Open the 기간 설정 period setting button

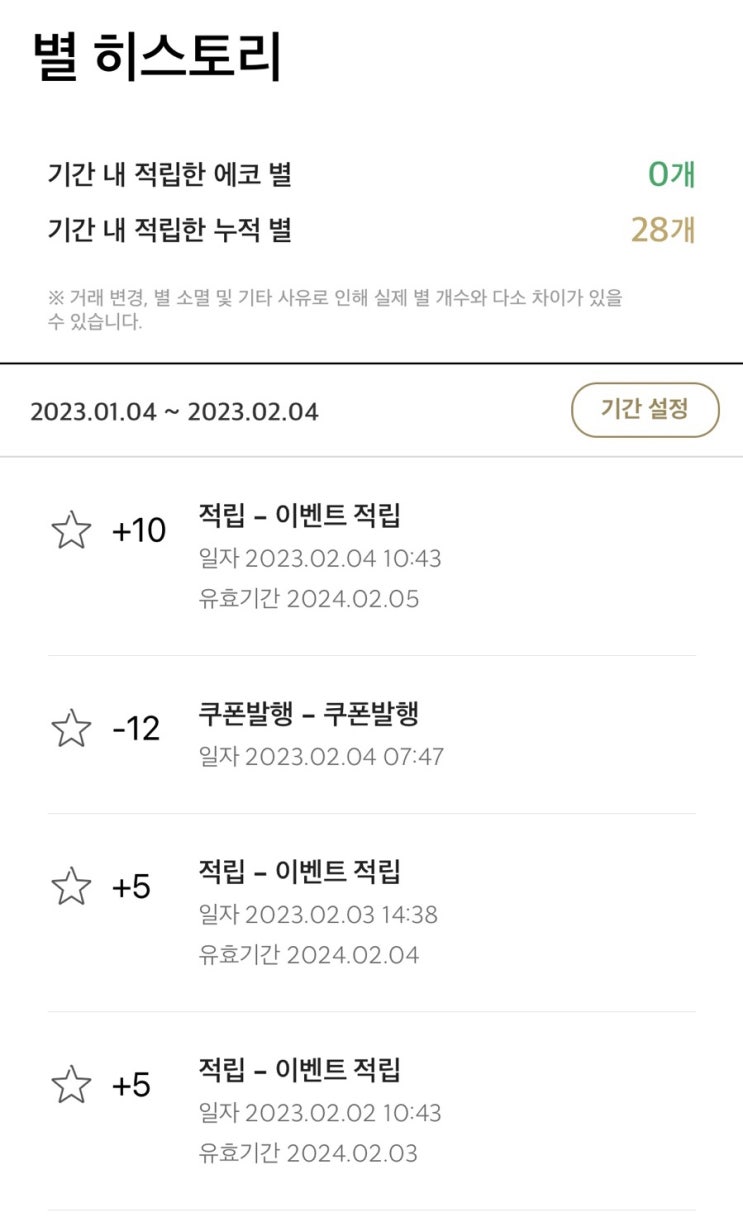pos(645,410)
